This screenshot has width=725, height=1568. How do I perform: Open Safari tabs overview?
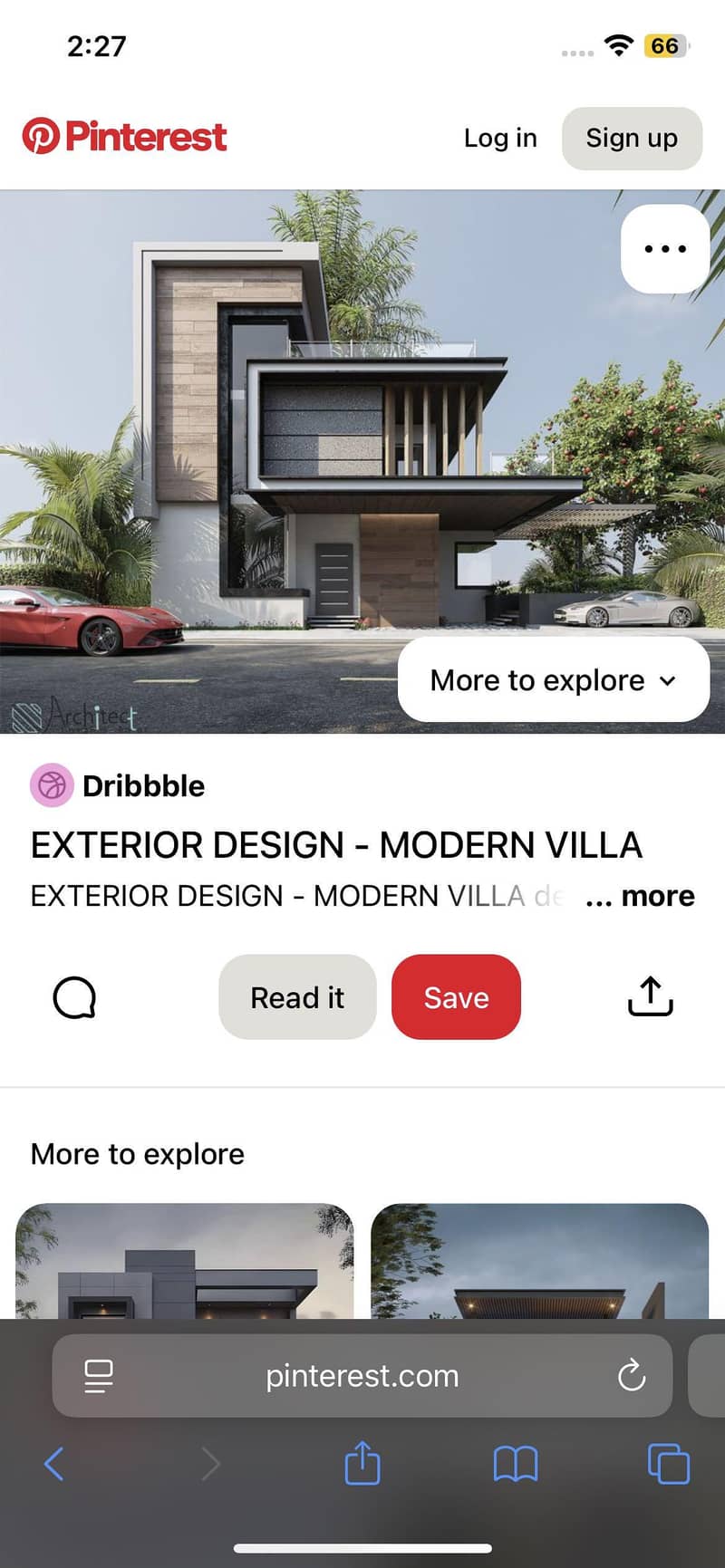tap(669, 1464)
